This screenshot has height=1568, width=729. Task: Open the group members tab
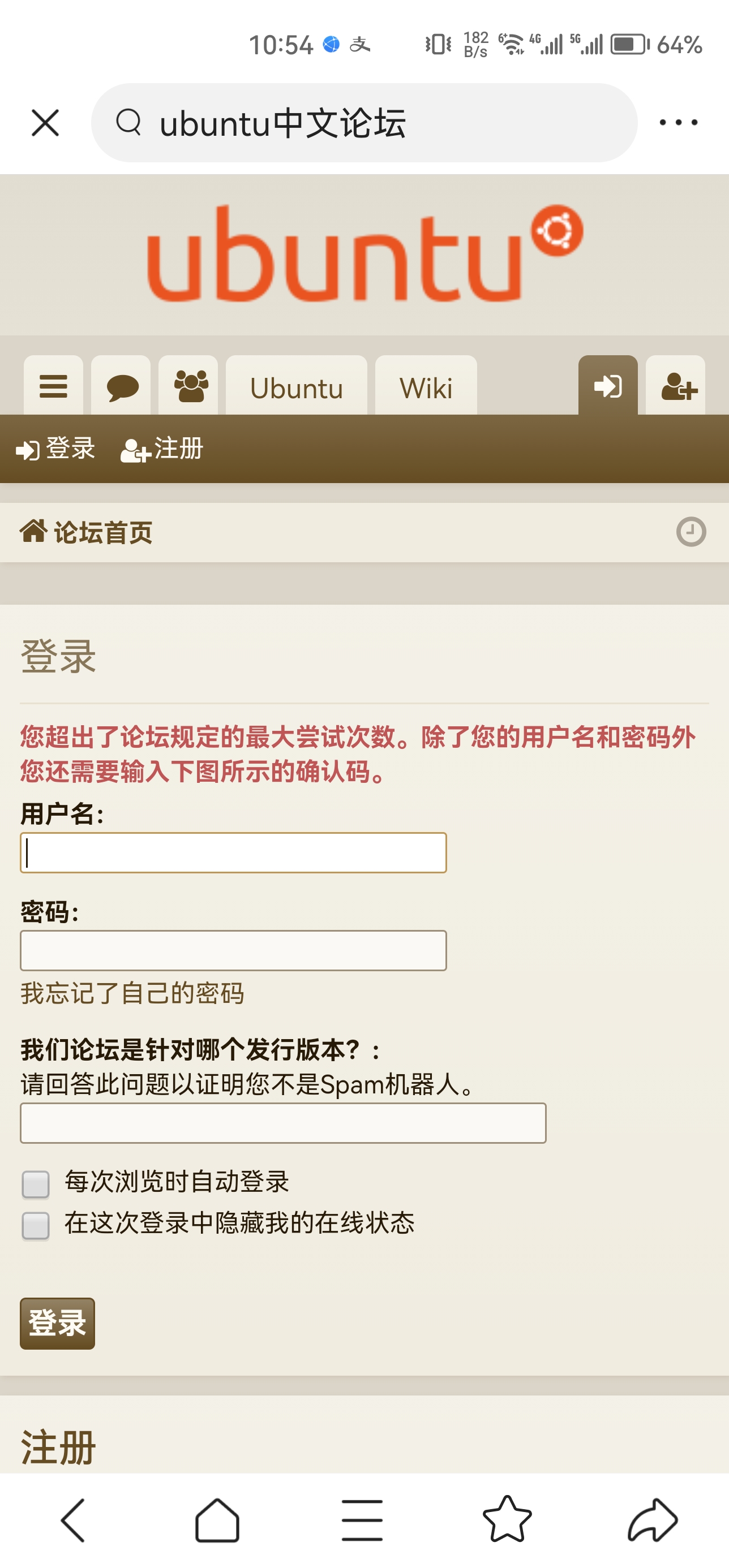click(x=188, y=386)
